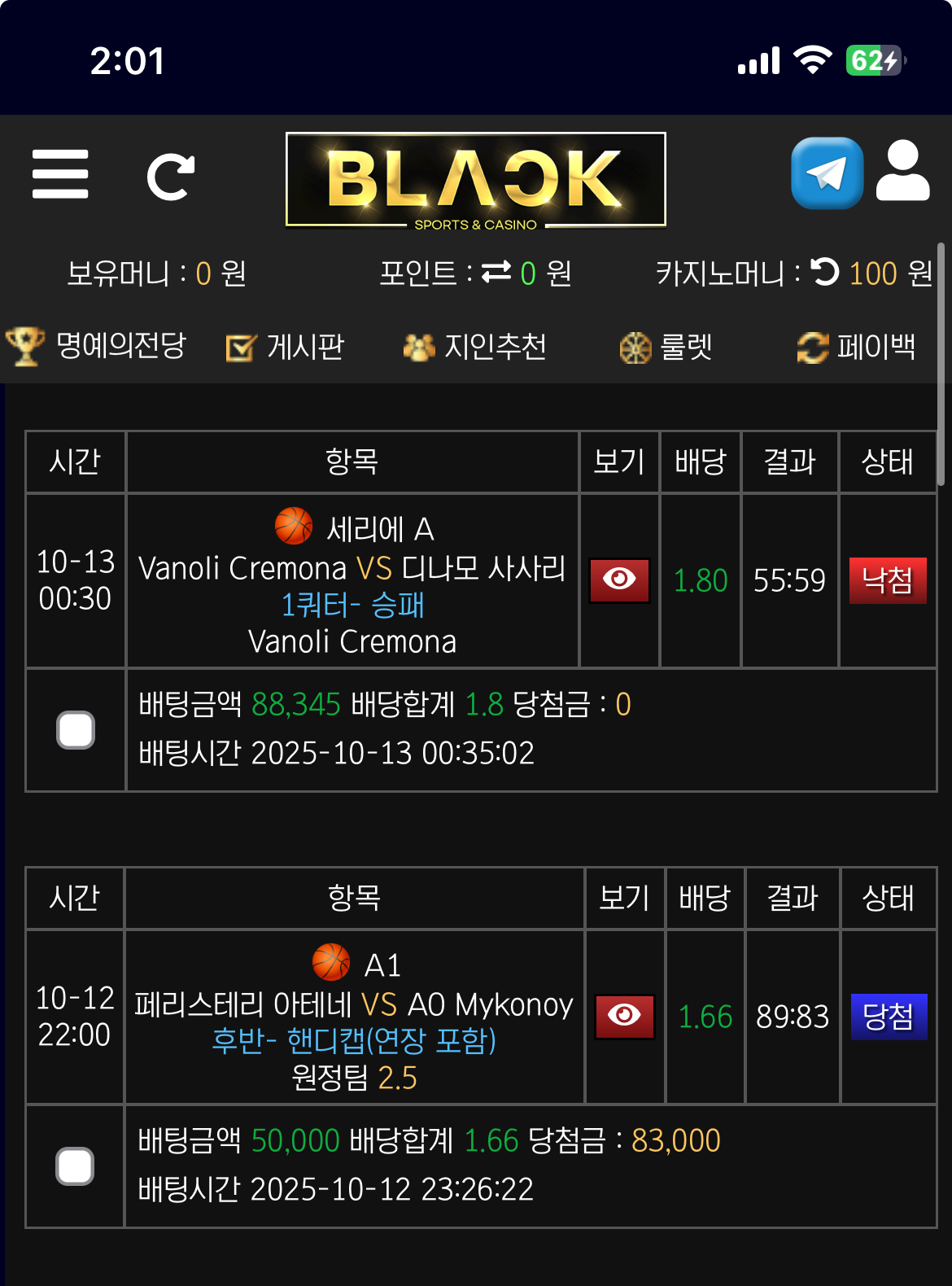Tap the BLACK logo banner

[x=476, y=180]
